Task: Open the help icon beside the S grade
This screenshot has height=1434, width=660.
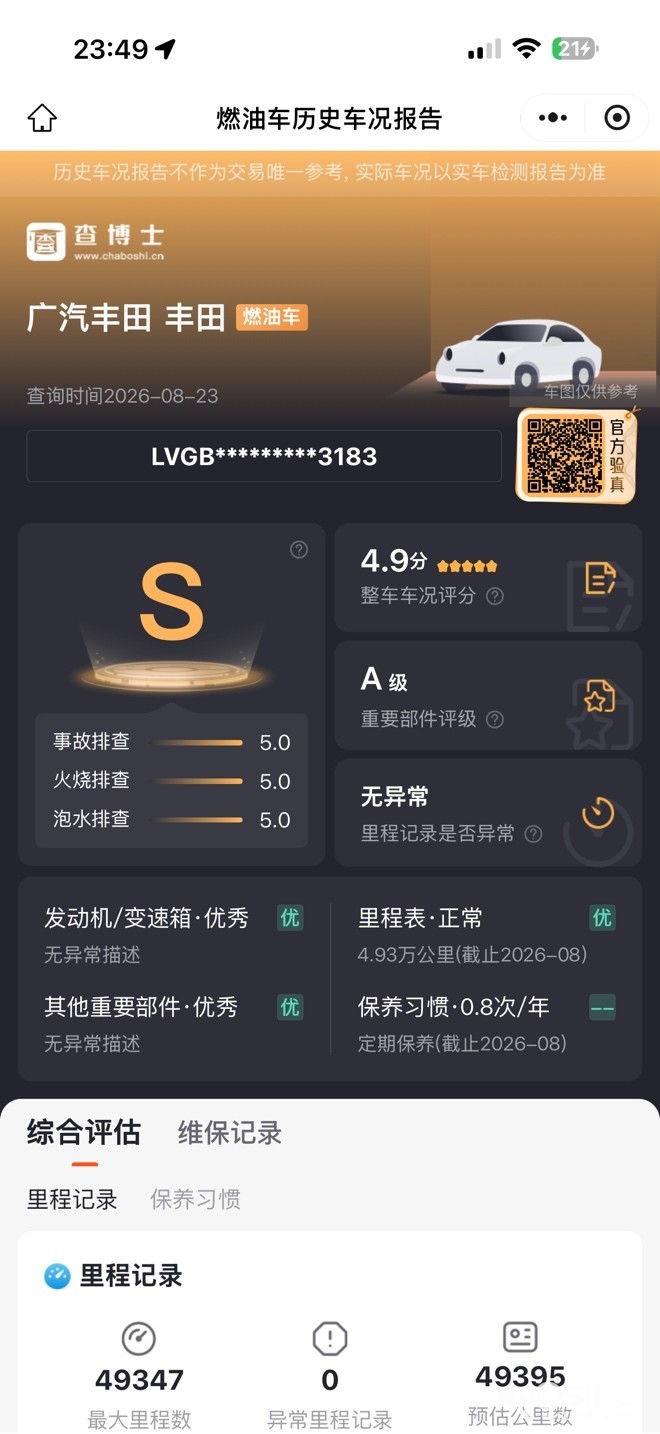Action: coord(299,549)
